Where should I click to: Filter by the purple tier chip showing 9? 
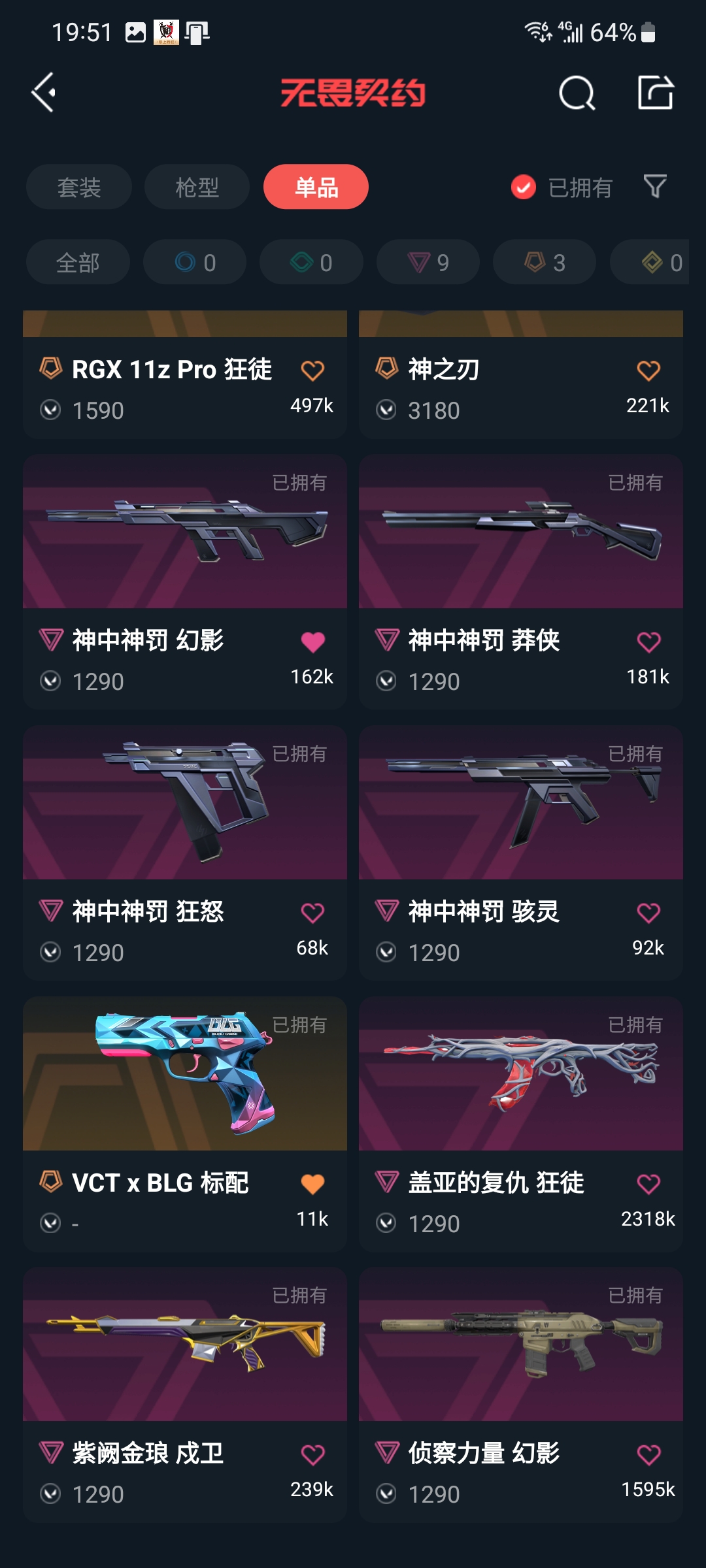[428, 263]
